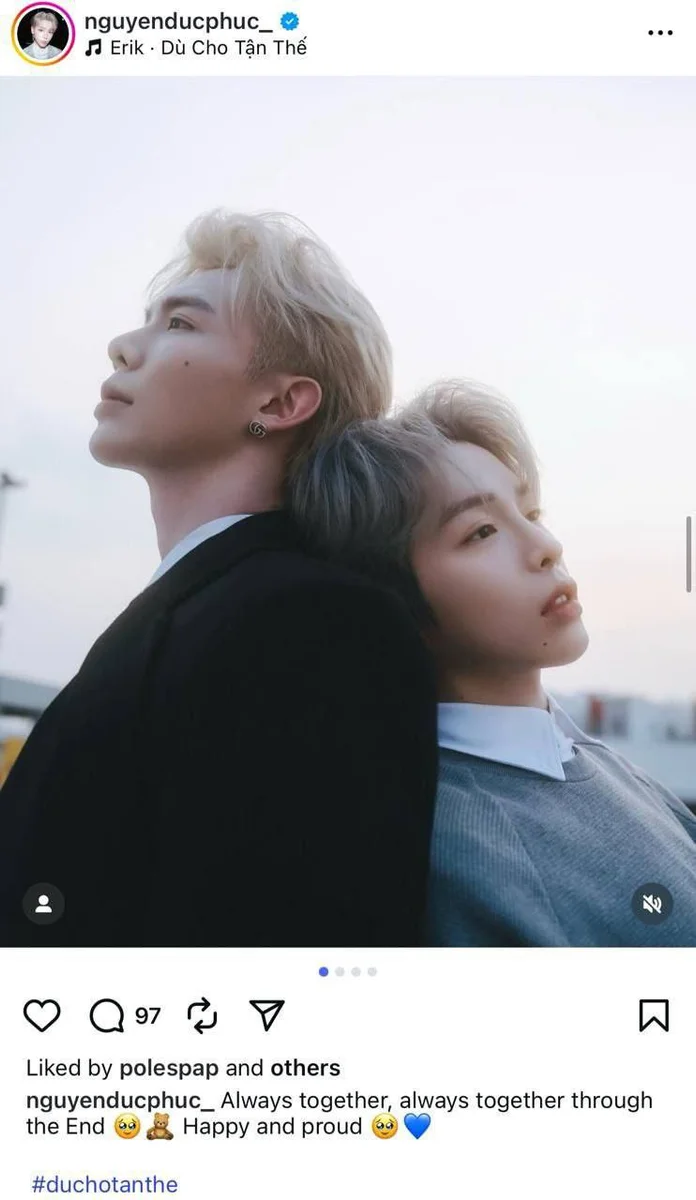
Task: Open nguyenducphuc_ profile picture story
Action: click(x=43, y=34)
